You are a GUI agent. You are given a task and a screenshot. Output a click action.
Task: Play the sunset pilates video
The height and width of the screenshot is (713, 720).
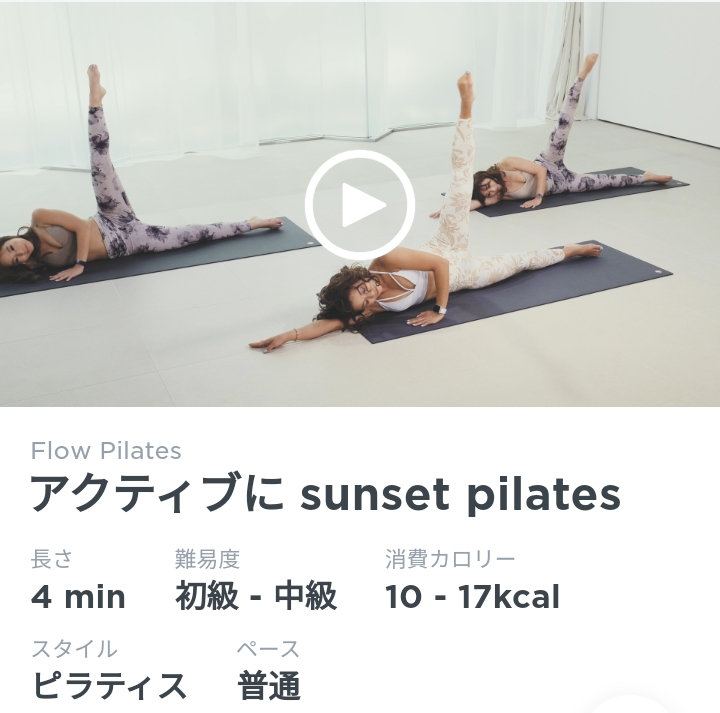point(360,205)
